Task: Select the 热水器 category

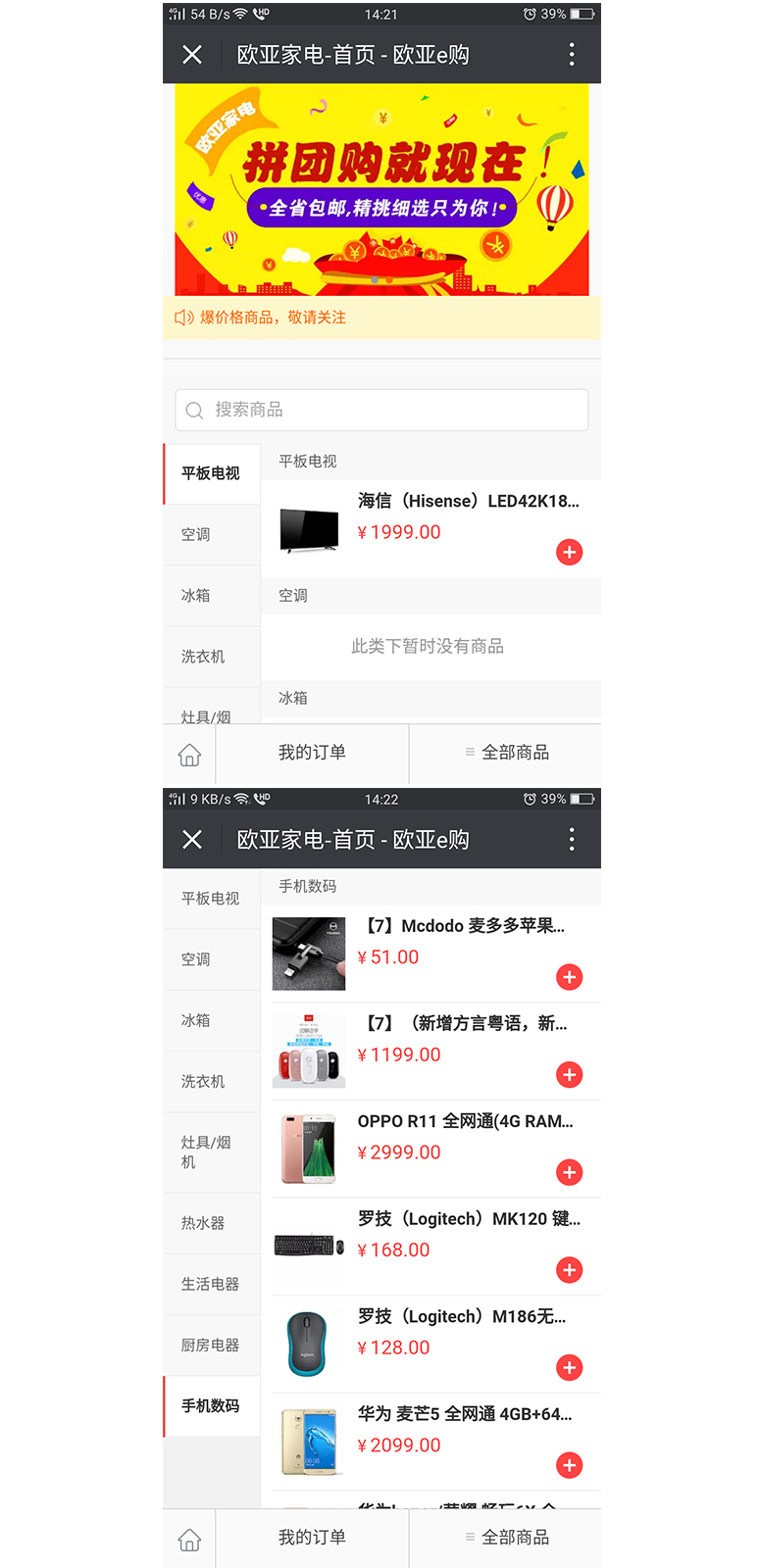Action: [x=212, y=1223]
